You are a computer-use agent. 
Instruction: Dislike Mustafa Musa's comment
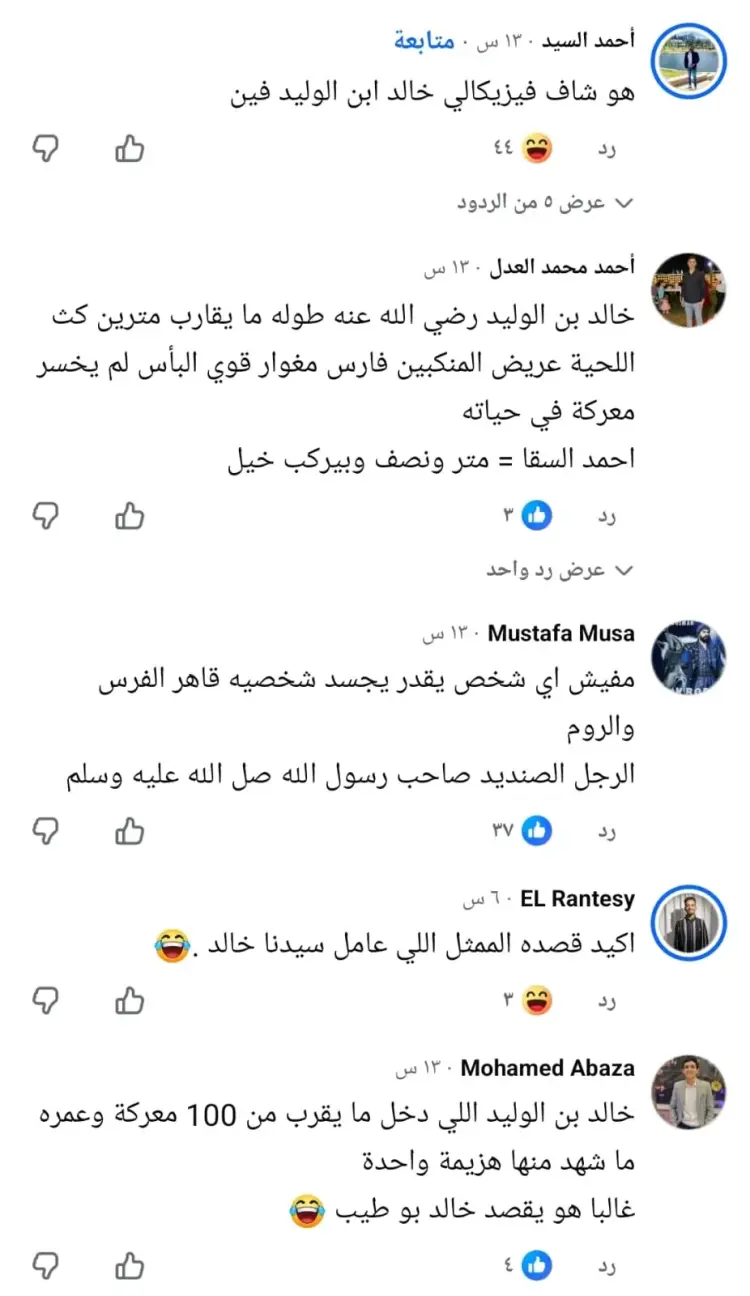pos(46,830)
